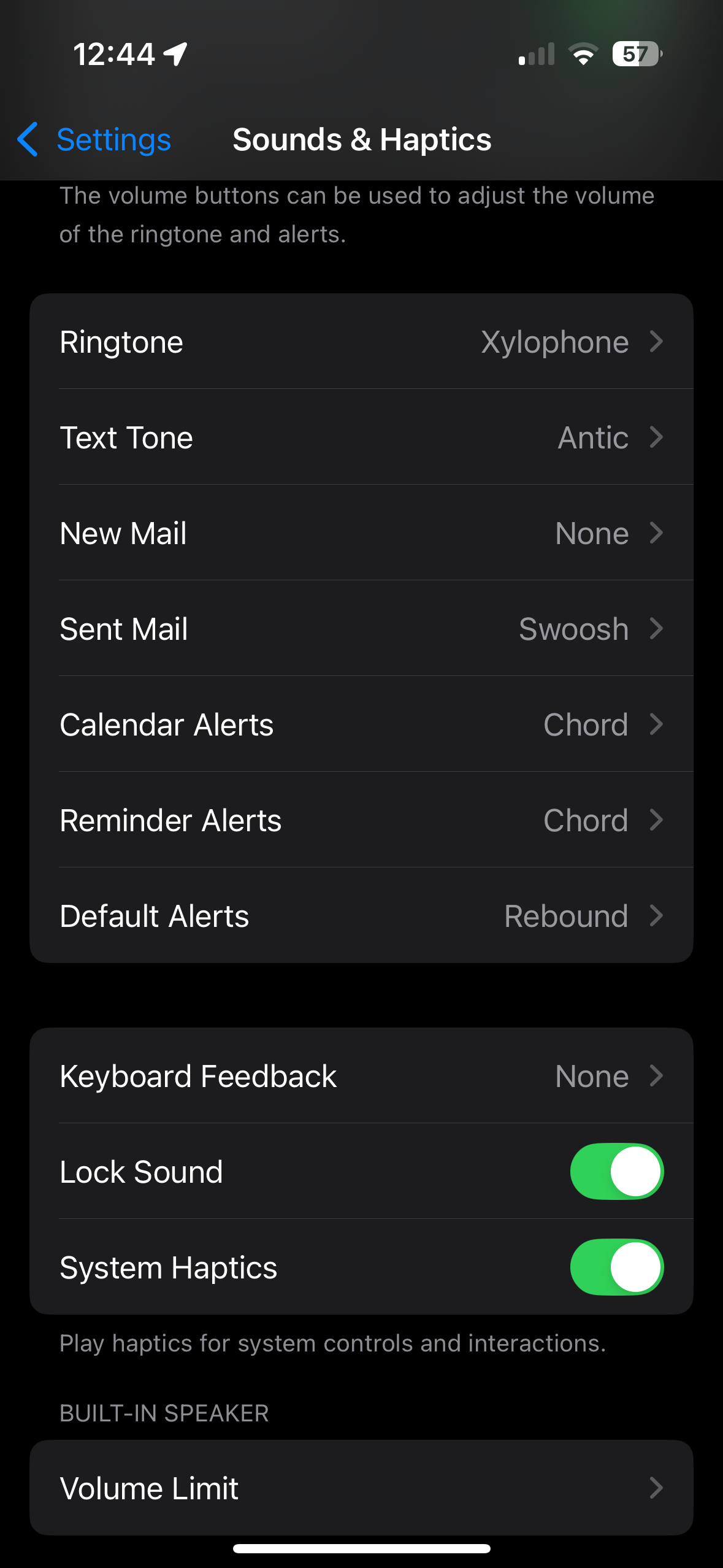This screenshot has width=723, height=1568.
Task: Open Calendar Alerts sound settings
Action: 361,724
